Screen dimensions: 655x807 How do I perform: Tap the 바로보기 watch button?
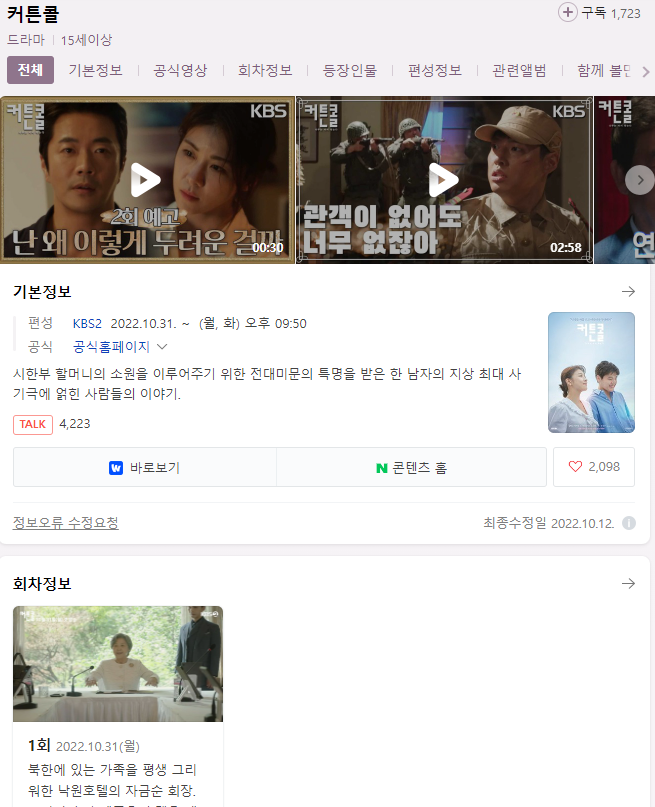coord(145,467)
